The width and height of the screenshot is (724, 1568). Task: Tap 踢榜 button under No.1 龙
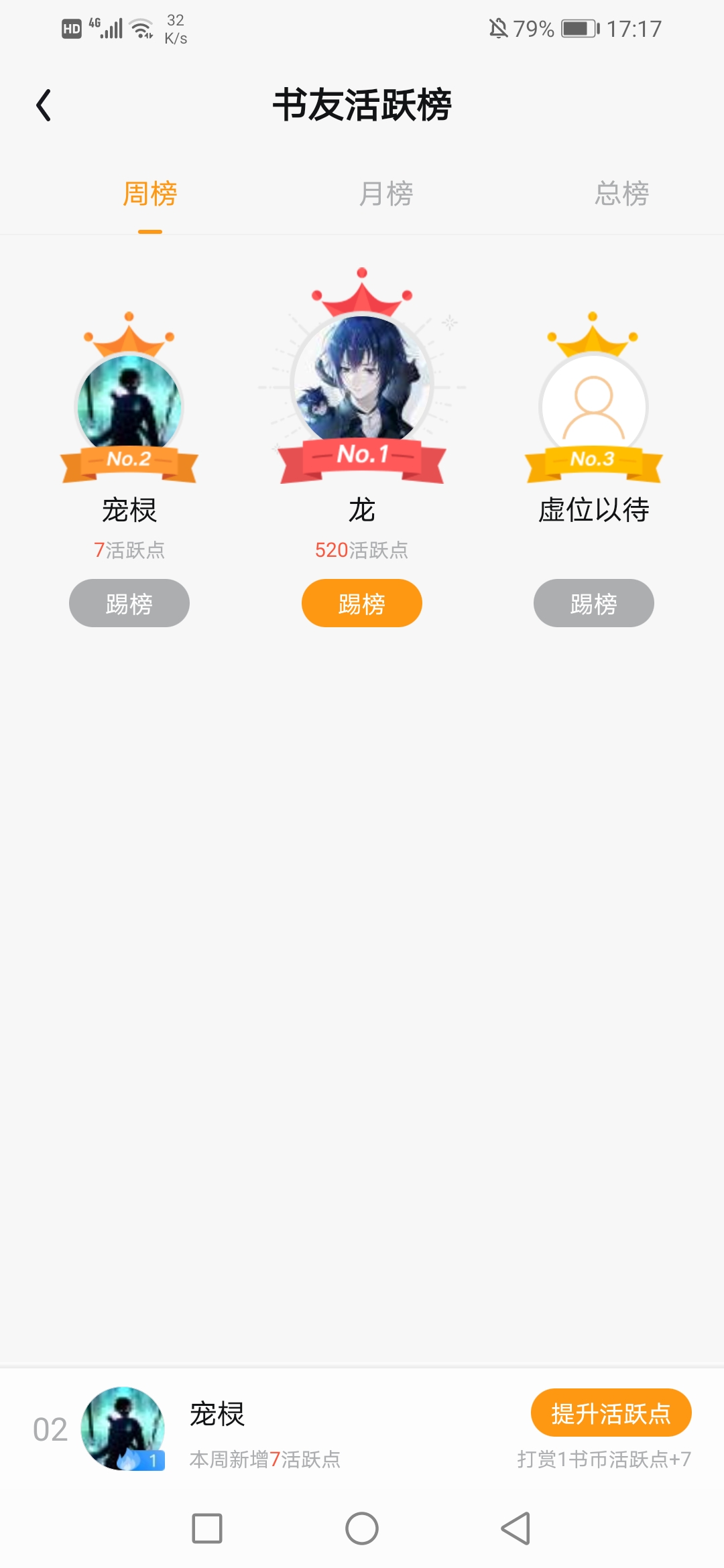[362, 603]
